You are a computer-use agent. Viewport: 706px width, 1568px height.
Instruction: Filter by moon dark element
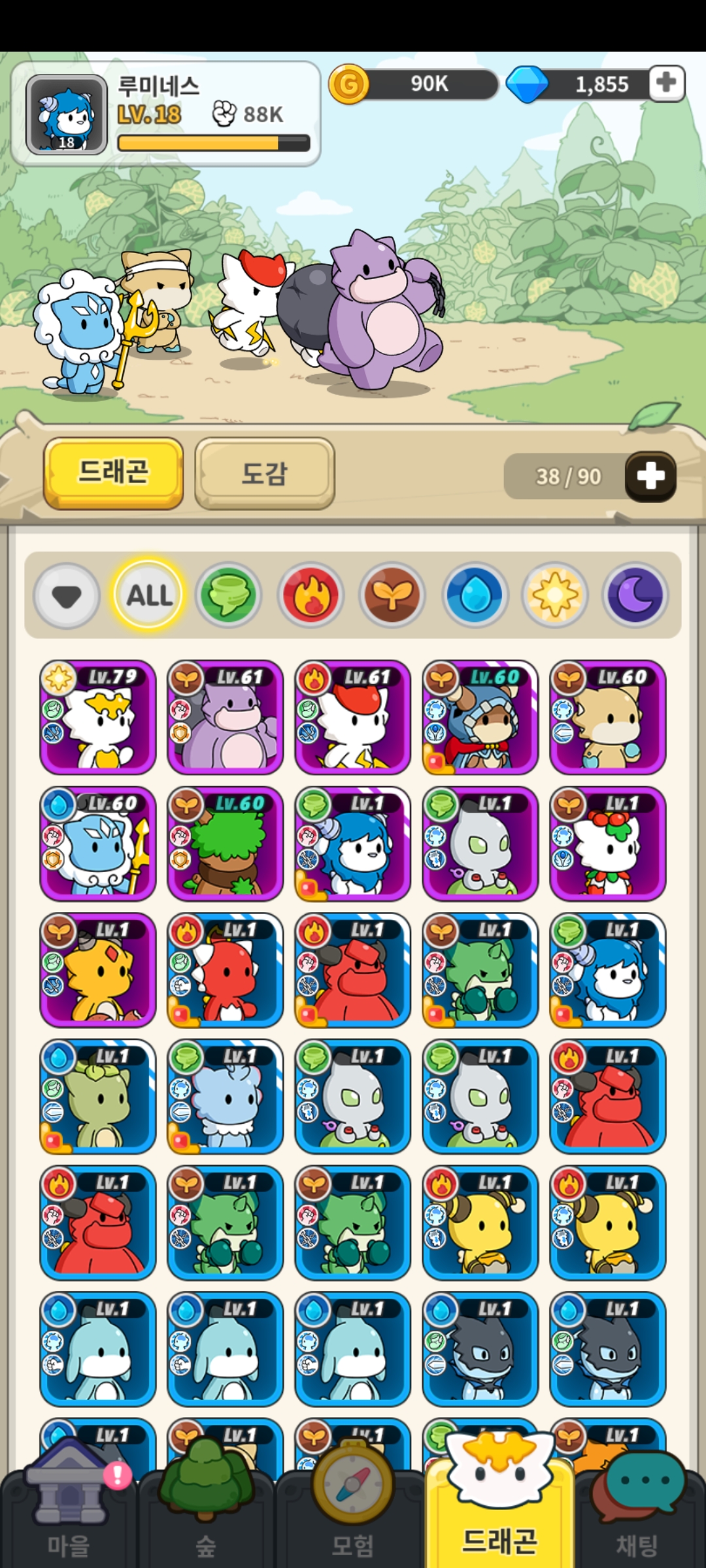[x=635, y=595]
